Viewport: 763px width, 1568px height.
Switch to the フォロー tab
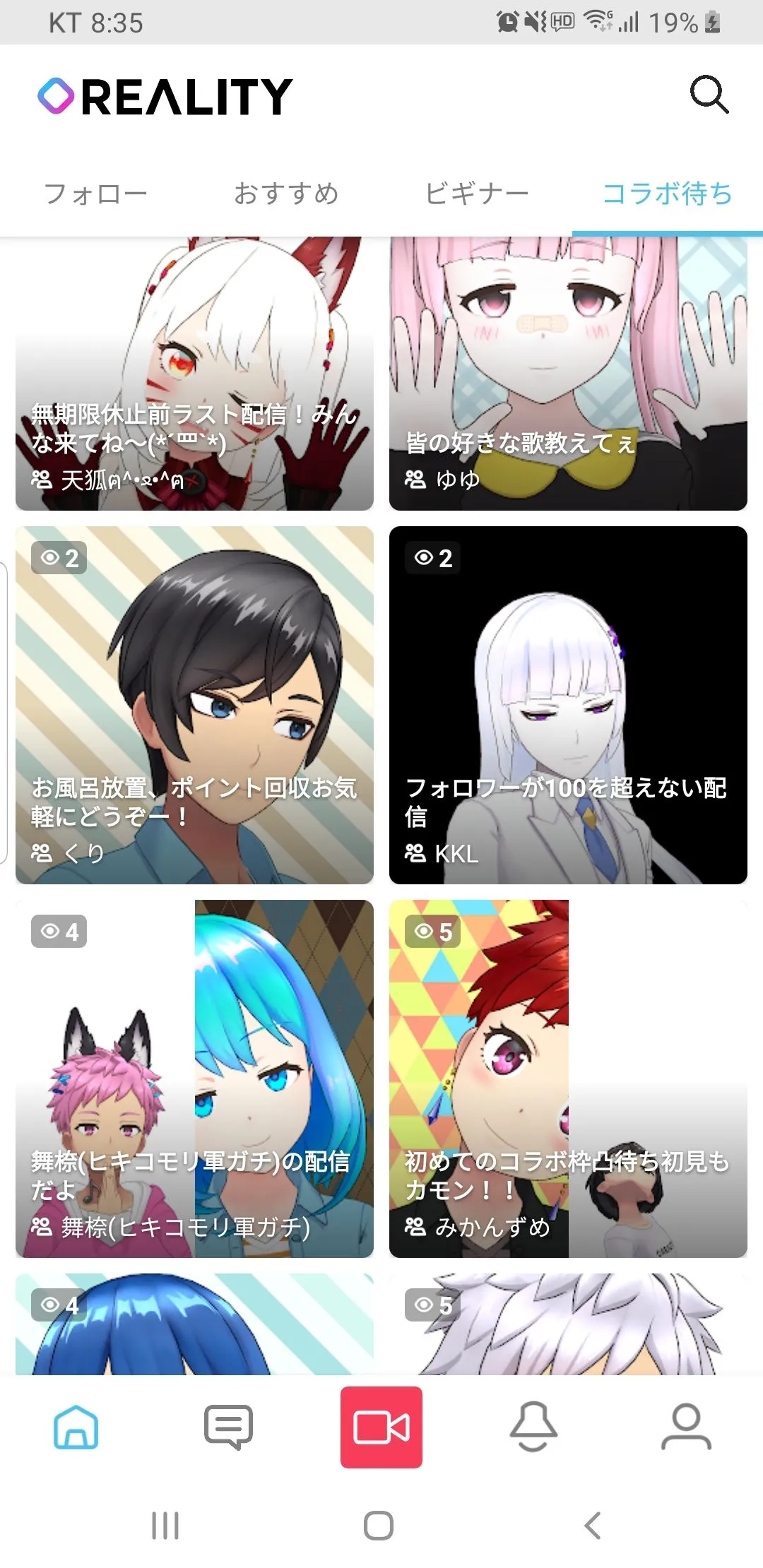(x=95, y=194)
